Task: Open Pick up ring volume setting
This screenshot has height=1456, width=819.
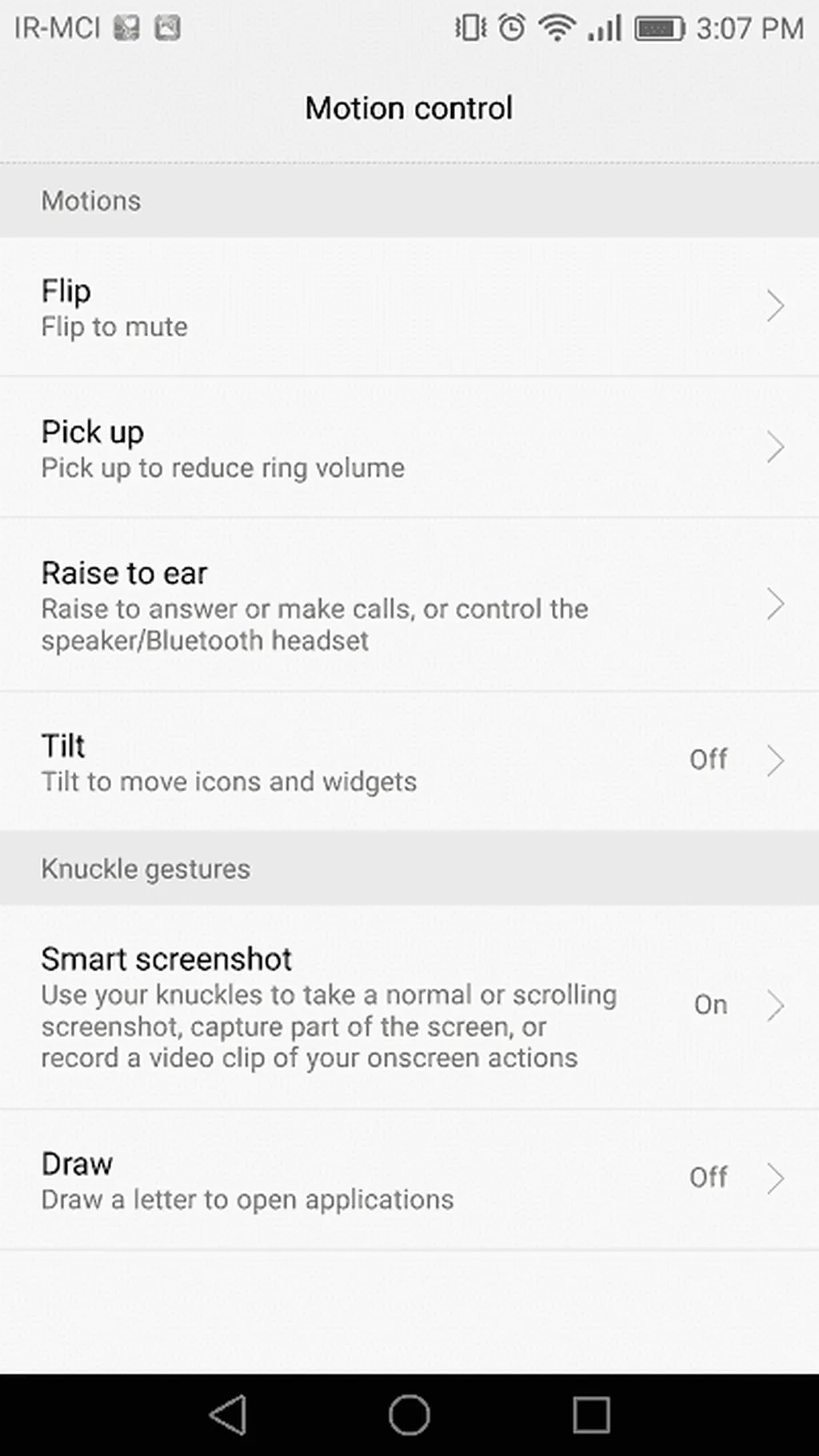Action: coord(408,448)
